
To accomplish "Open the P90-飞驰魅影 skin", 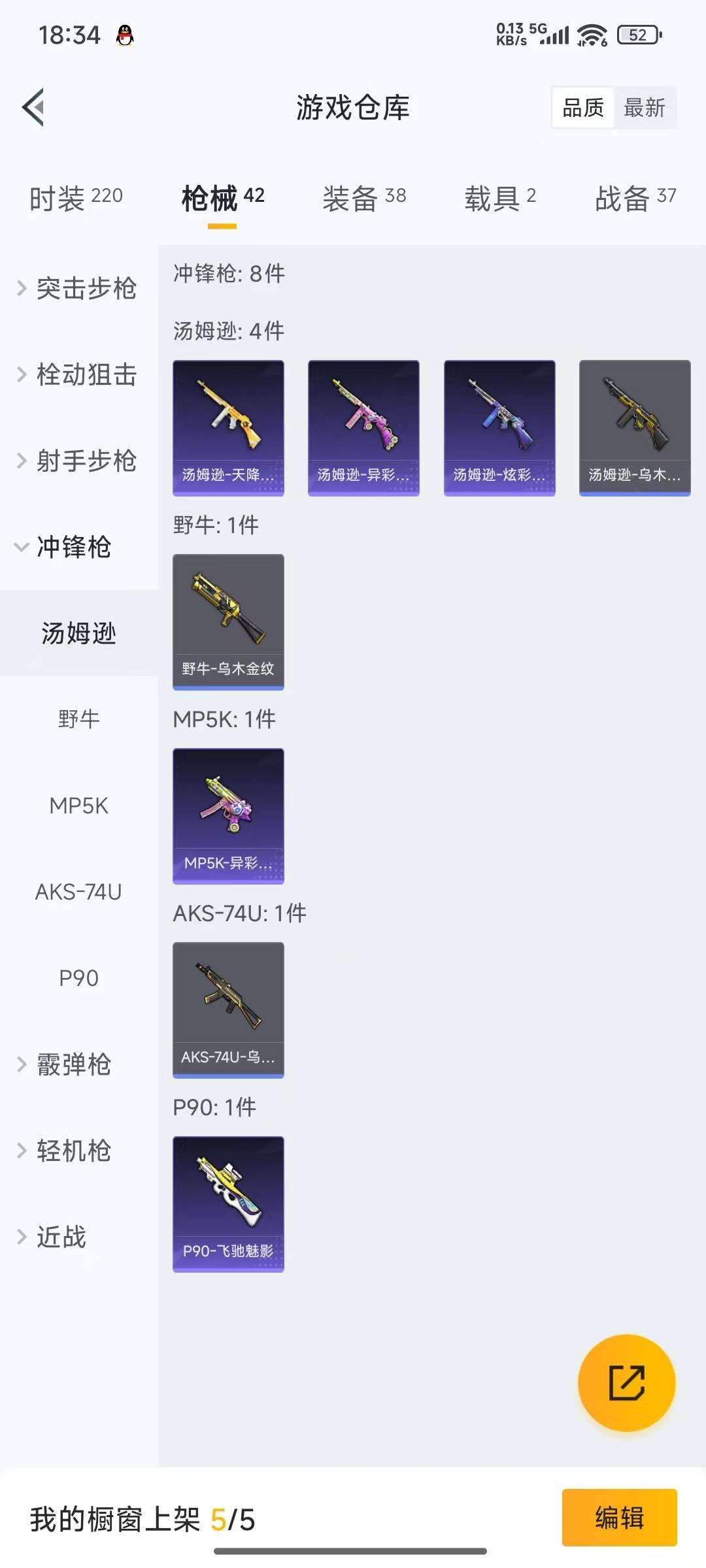I will coord(228,1204).
